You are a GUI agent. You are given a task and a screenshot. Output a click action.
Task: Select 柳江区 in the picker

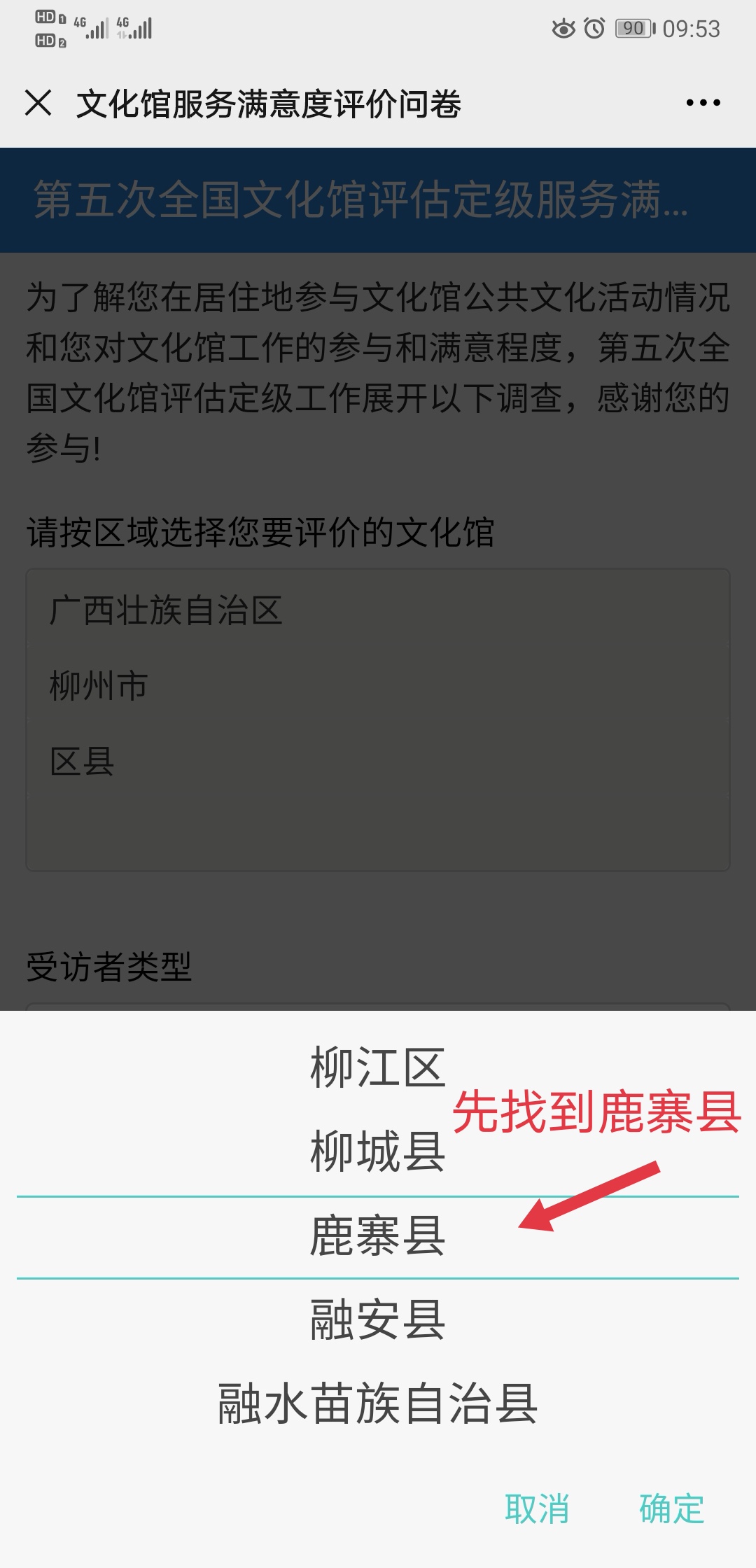coord(377,1069)
